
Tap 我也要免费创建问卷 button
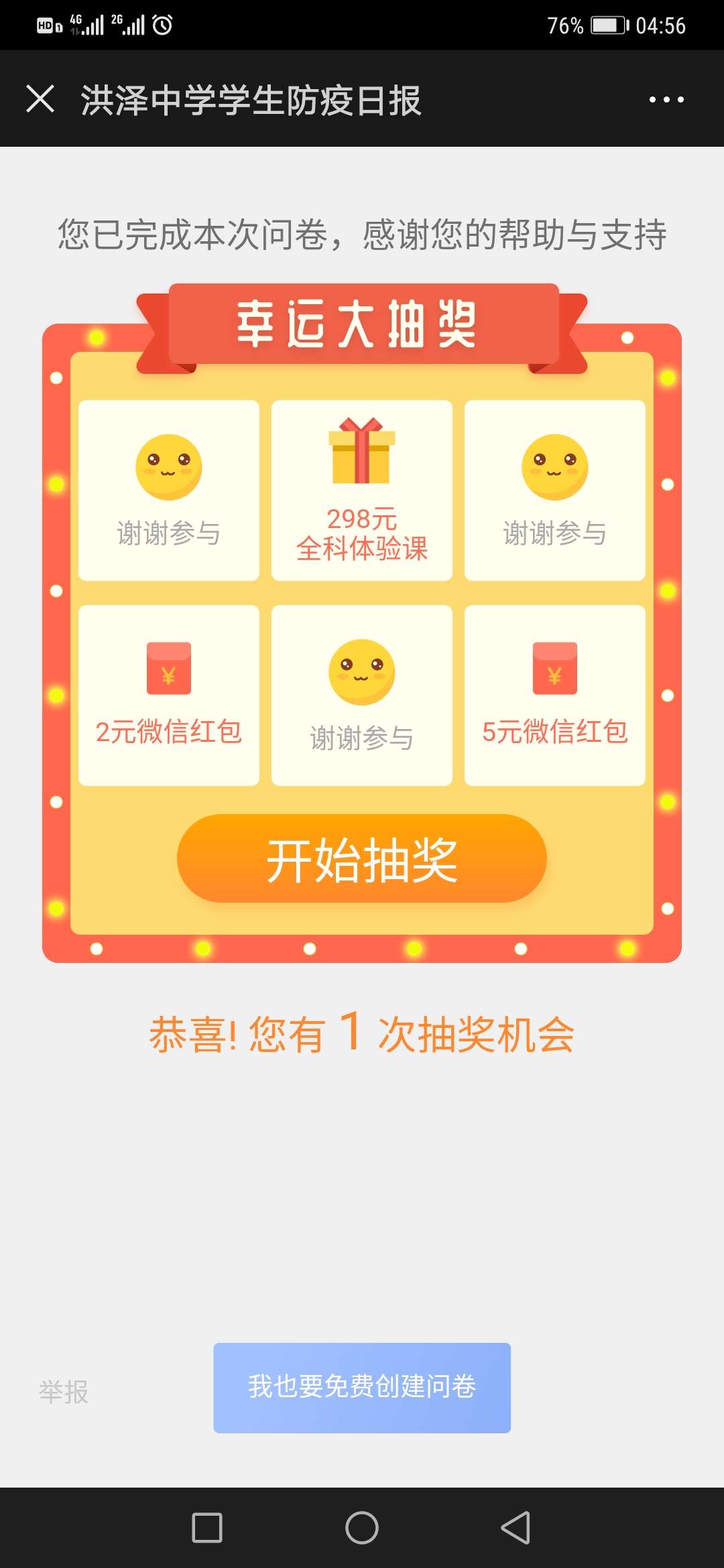coord(362,1388)
